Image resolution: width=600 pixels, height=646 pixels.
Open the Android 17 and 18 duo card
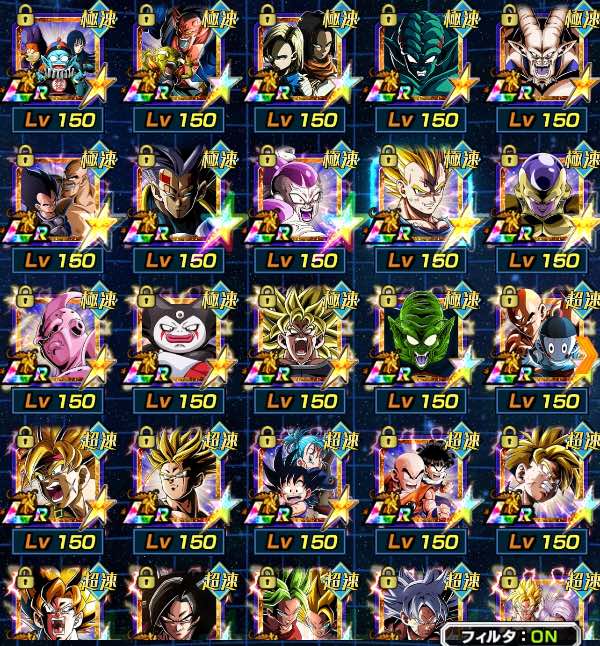coord(300,68)
